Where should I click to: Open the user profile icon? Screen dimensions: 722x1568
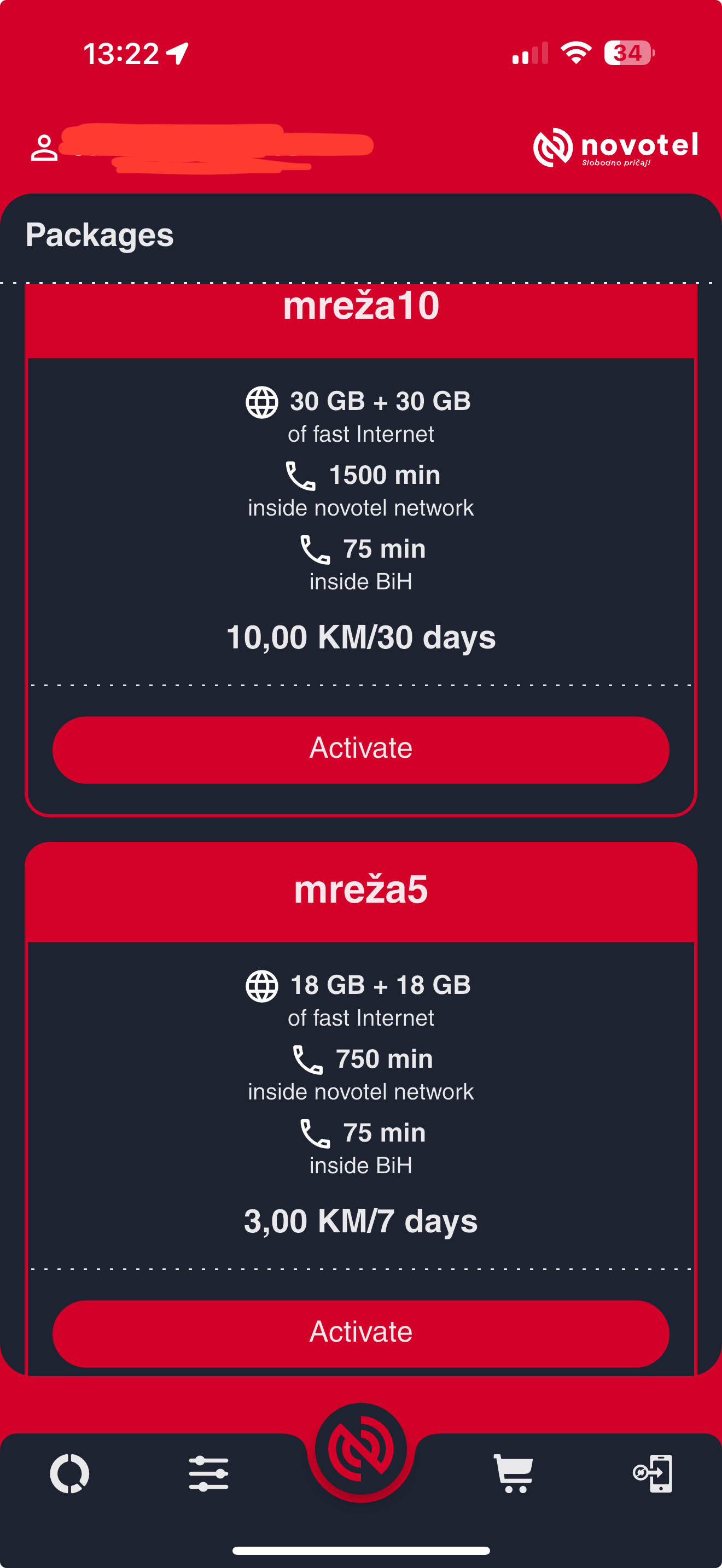[x=44, y=148]
